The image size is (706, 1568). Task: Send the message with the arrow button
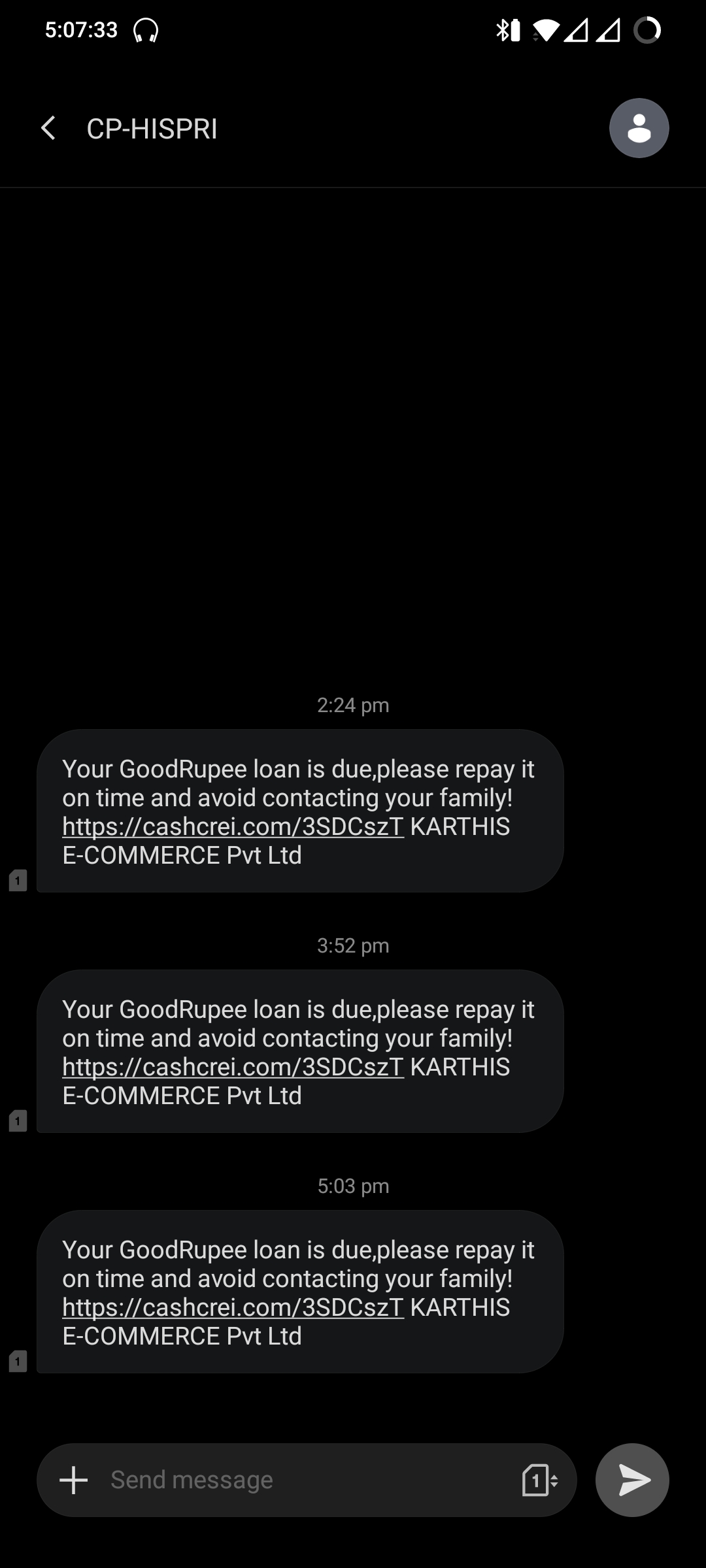coord(632,1480)
